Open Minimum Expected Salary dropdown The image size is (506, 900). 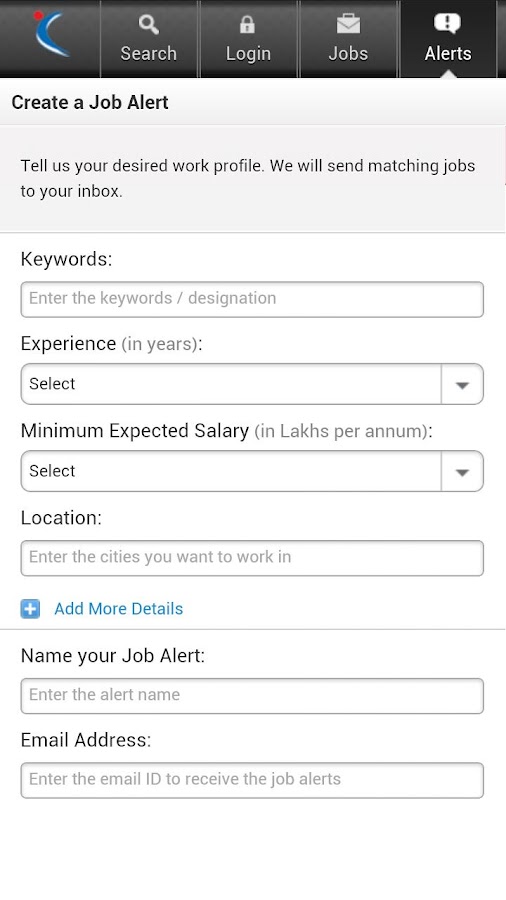tap(252, 471)
